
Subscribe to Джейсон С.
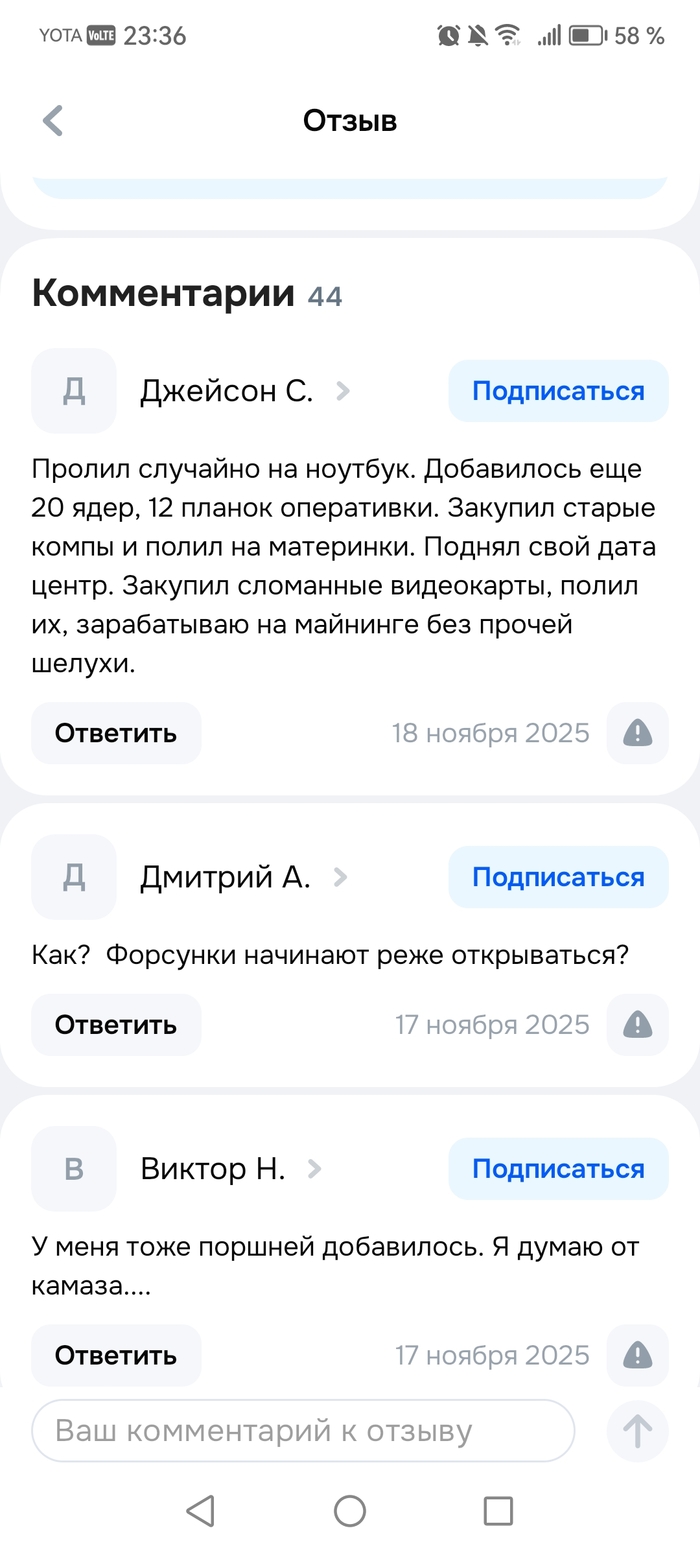[x=558, y=391]
